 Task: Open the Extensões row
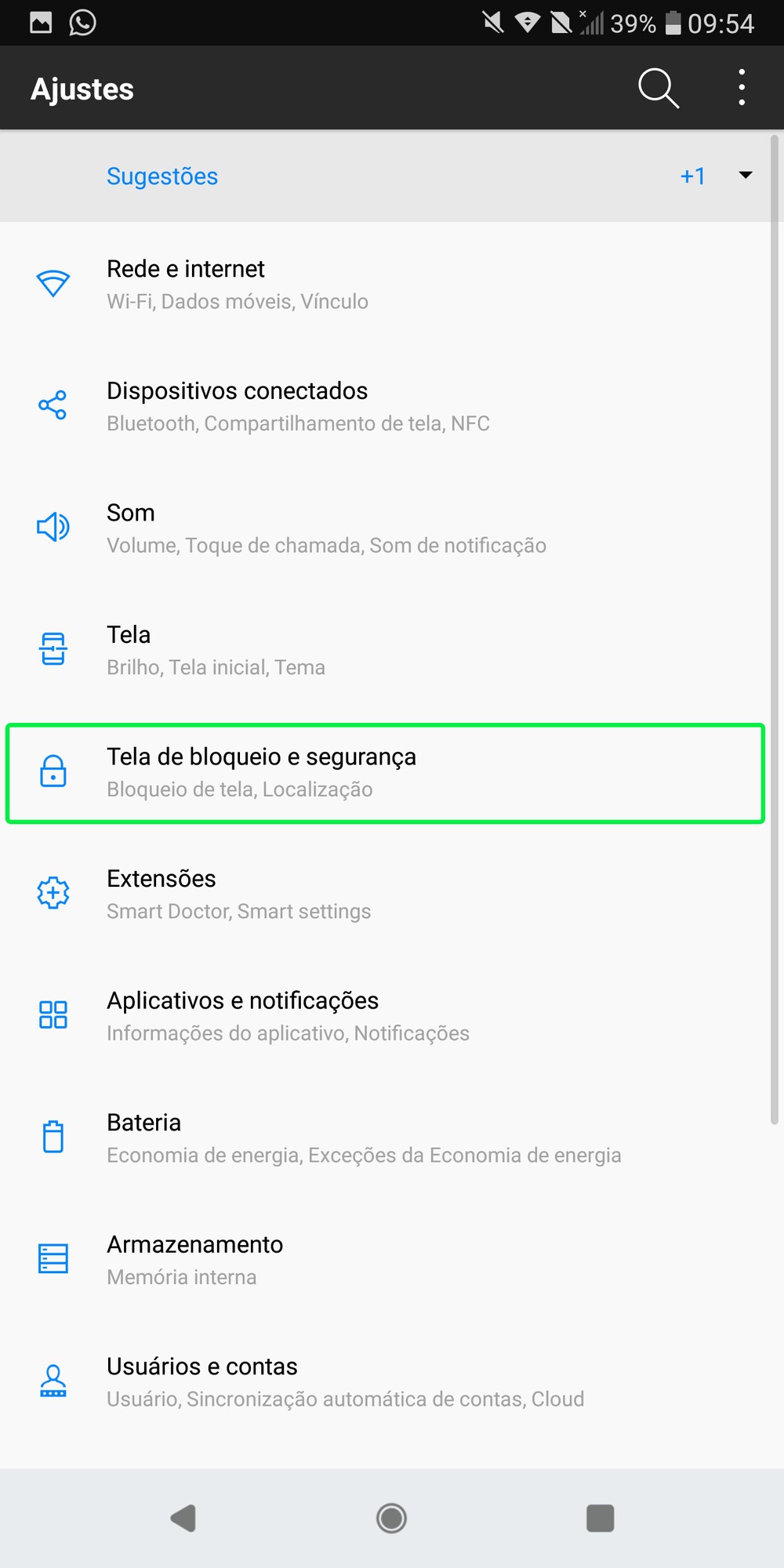(384, 894)
